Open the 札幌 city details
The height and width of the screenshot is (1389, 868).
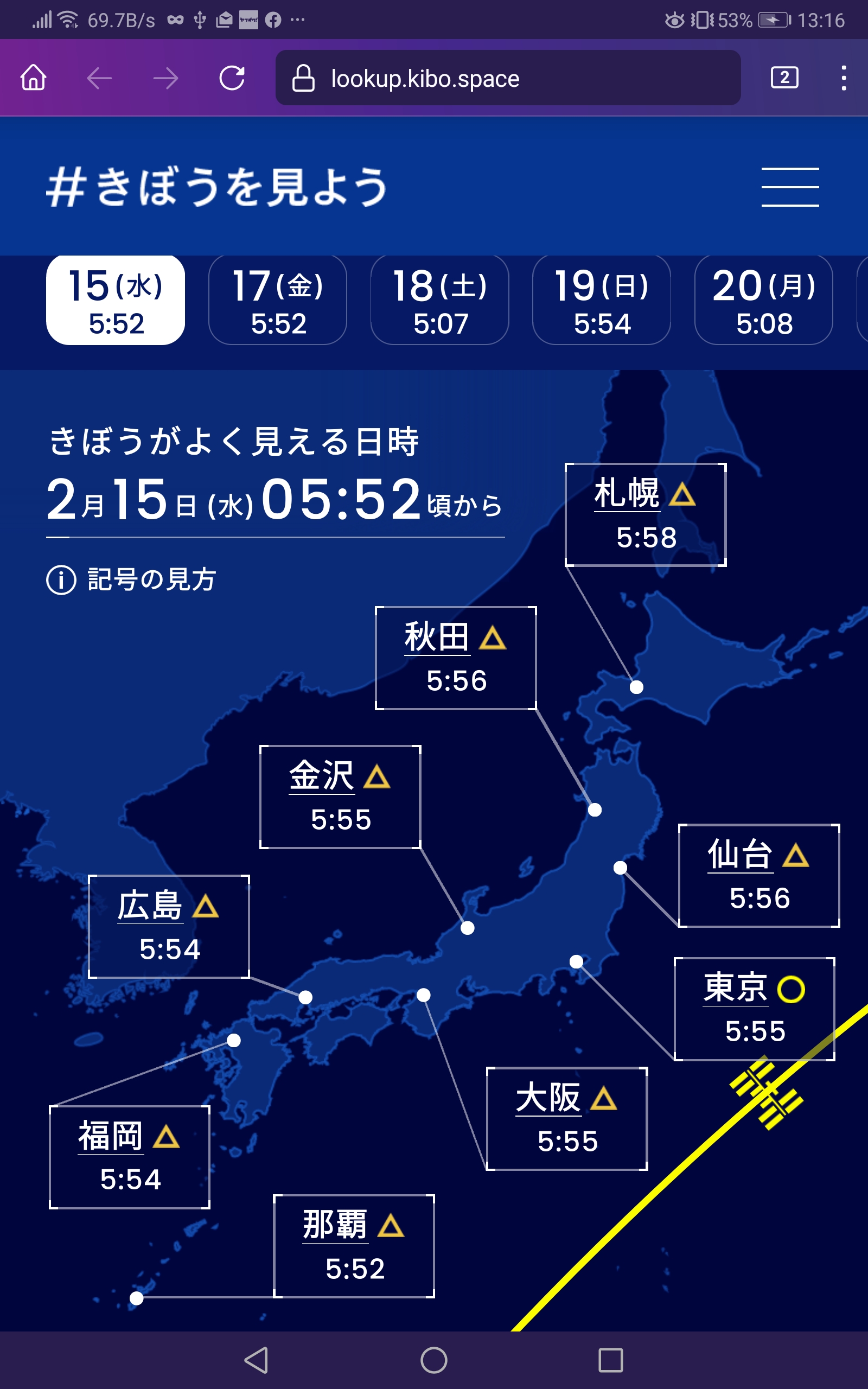[x=646, y=515]
